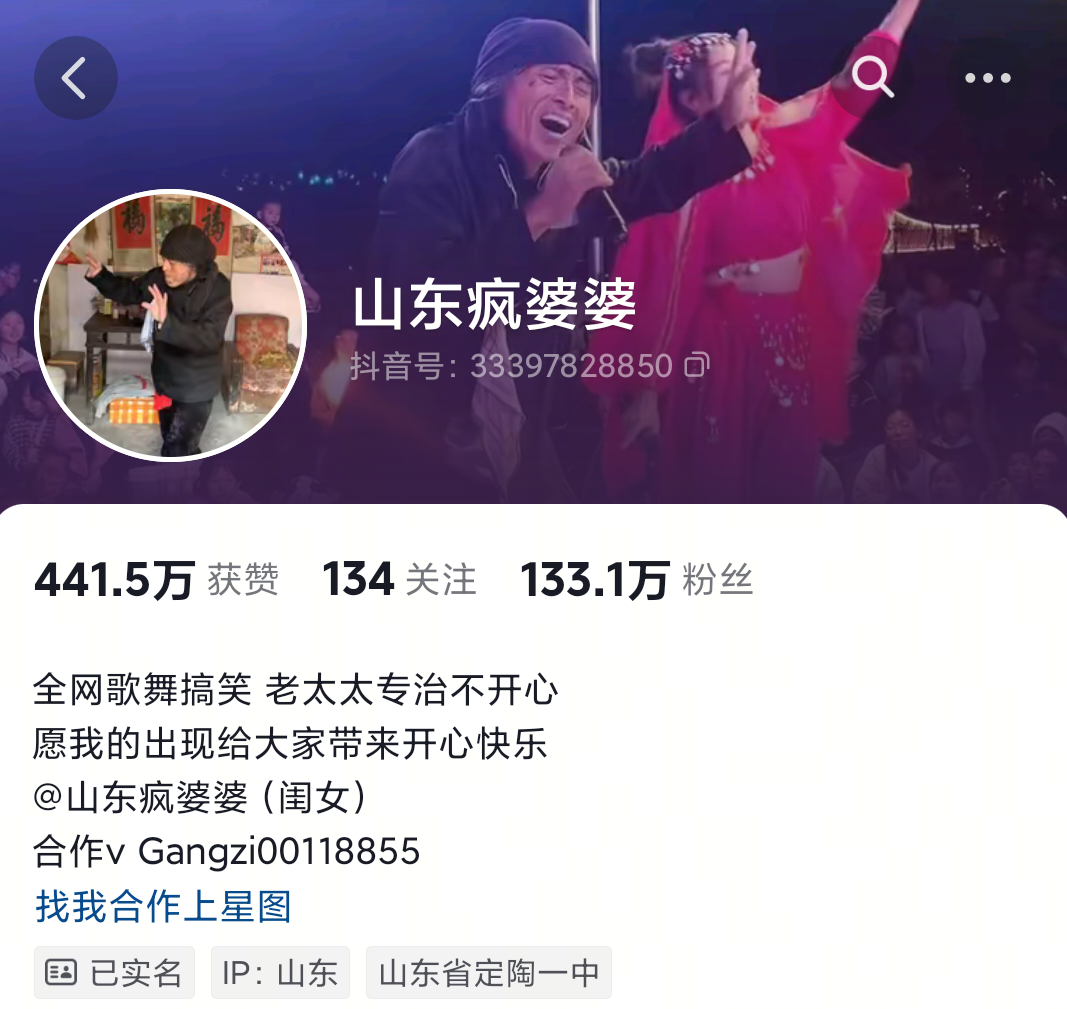Copy the Douyin ID number
Screen dimensions: 1067x1009
tap(696, 366)
